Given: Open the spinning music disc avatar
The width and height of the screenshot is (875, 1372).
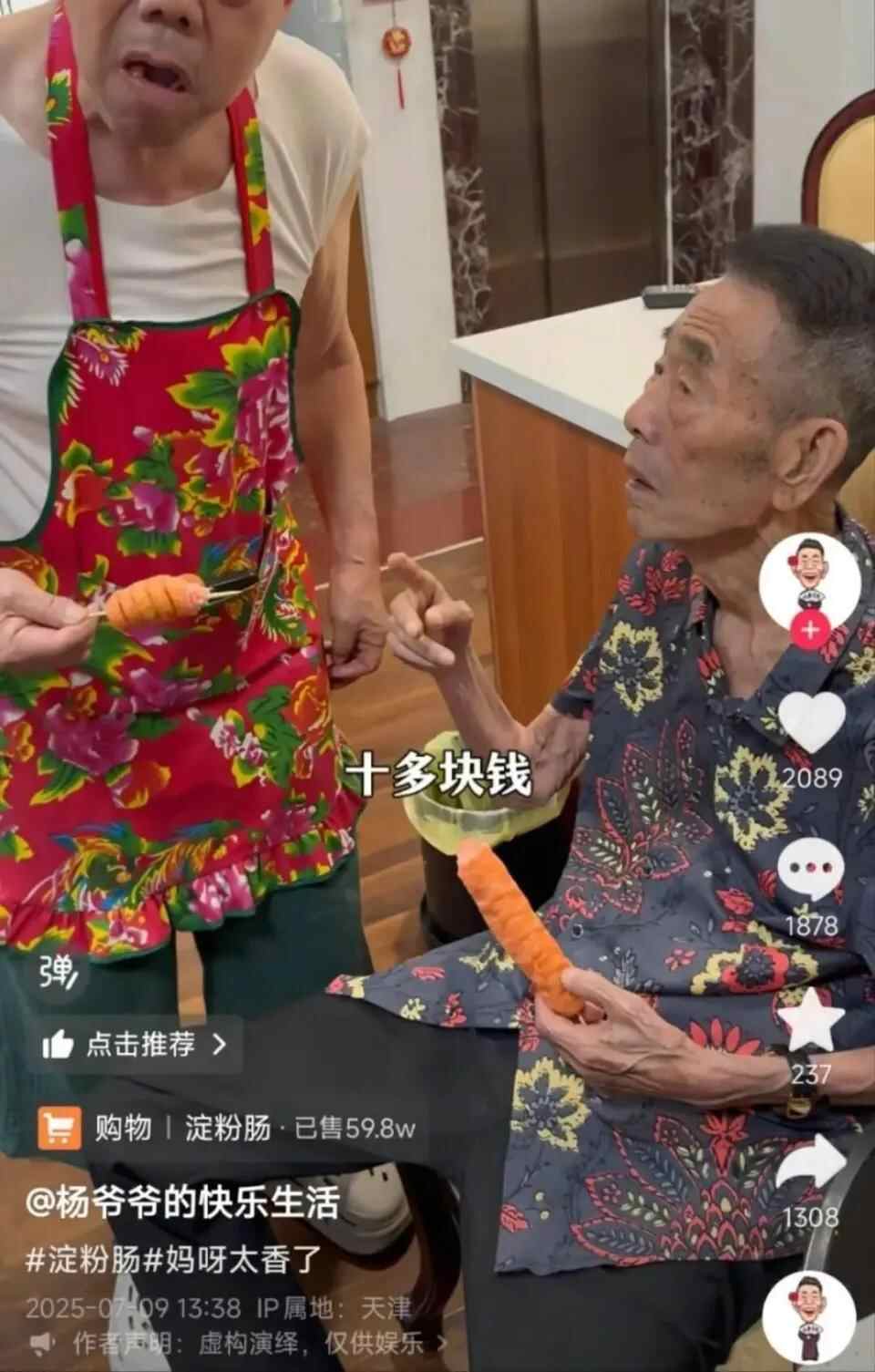Looking at the screenshot, I should 808,1316.
